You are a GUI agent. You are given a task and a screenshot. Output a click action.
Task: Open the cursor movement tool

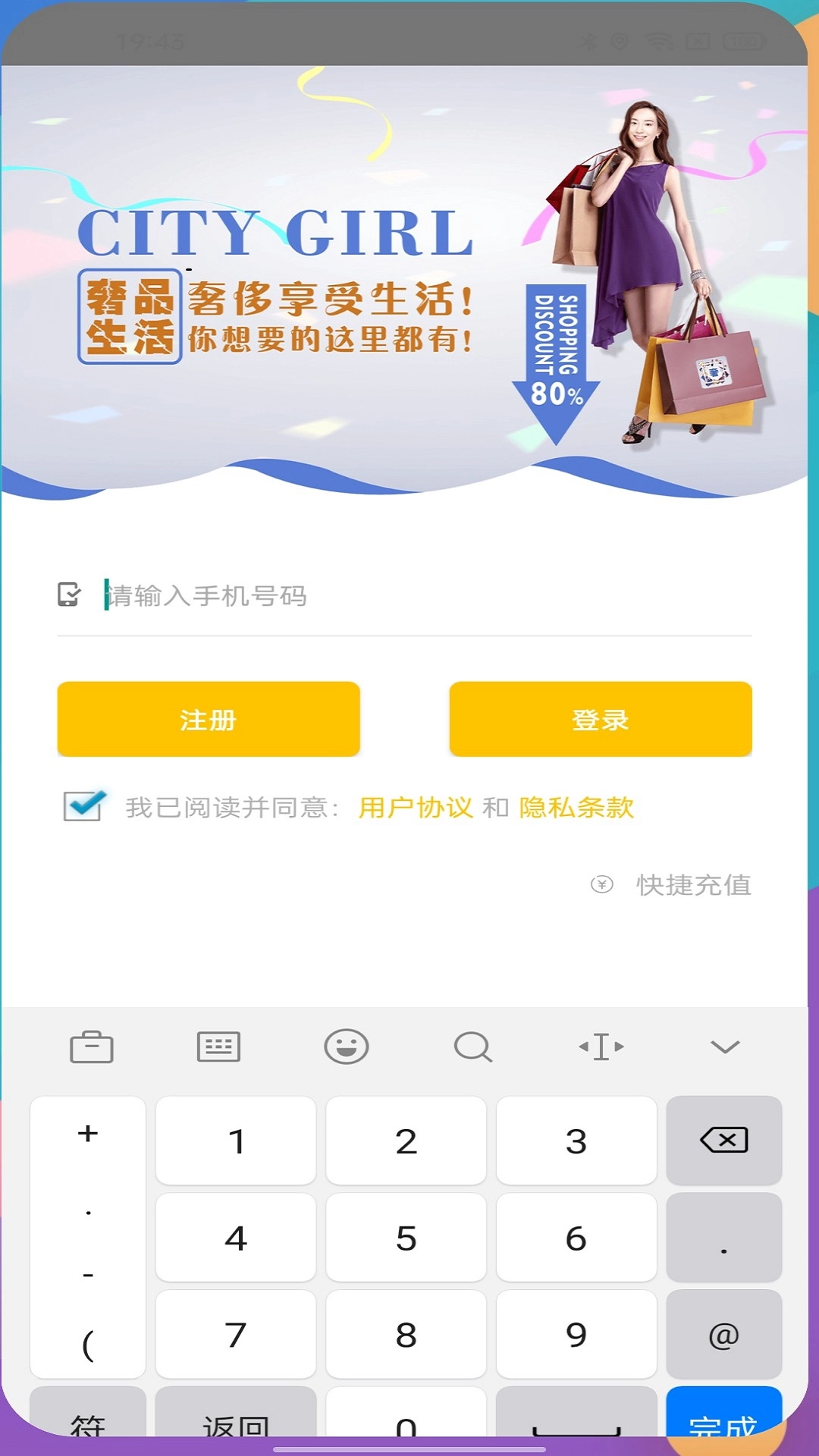[x=601, y=1047]
